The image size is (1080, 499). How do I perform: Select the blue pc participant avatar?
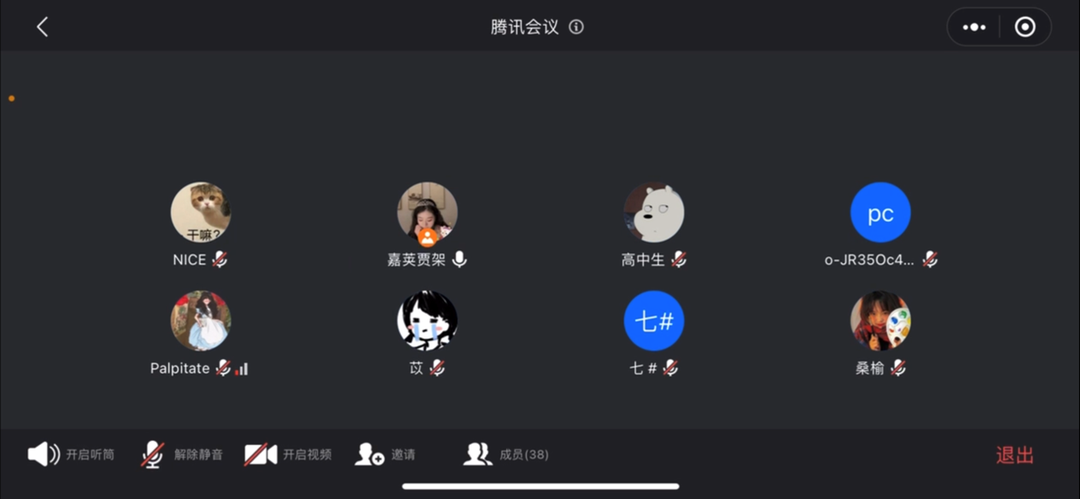pyautogui.click(x=880, y=212)
